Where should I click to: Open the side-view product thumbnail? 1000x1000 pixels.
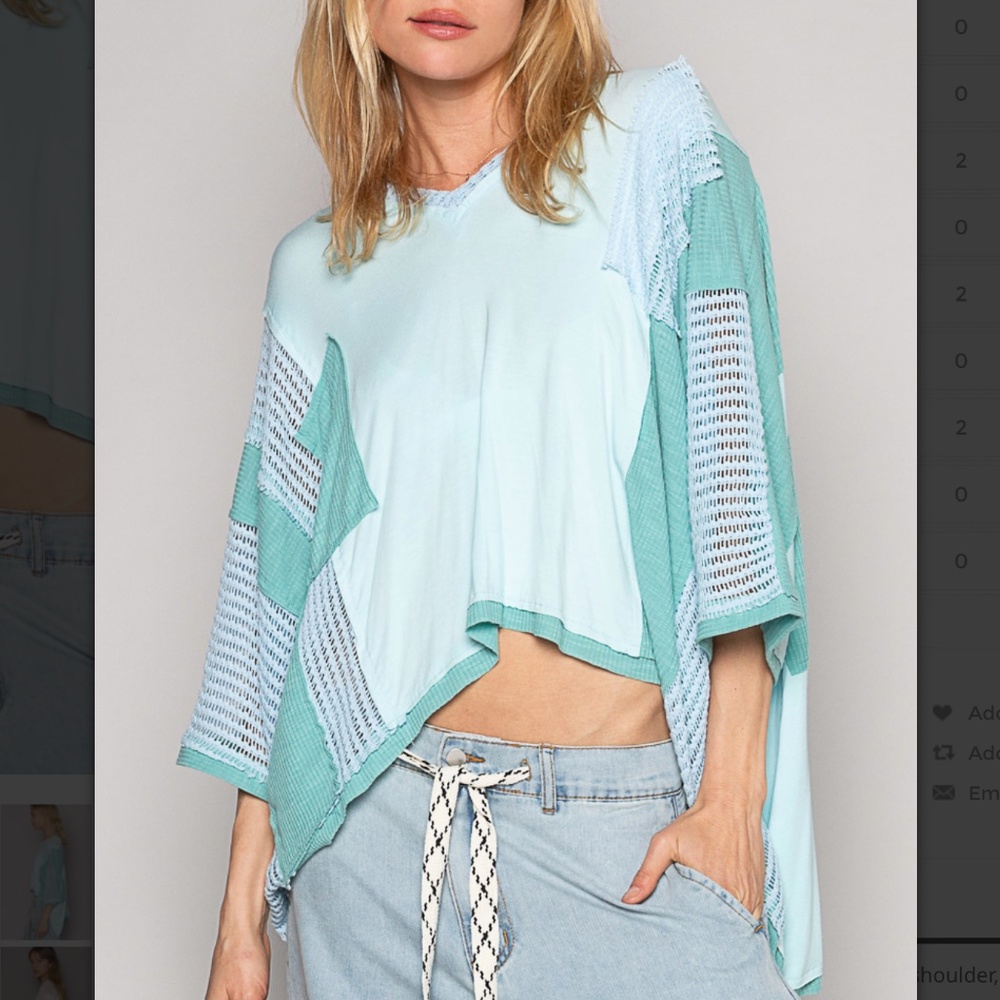[x=47, y=871]
